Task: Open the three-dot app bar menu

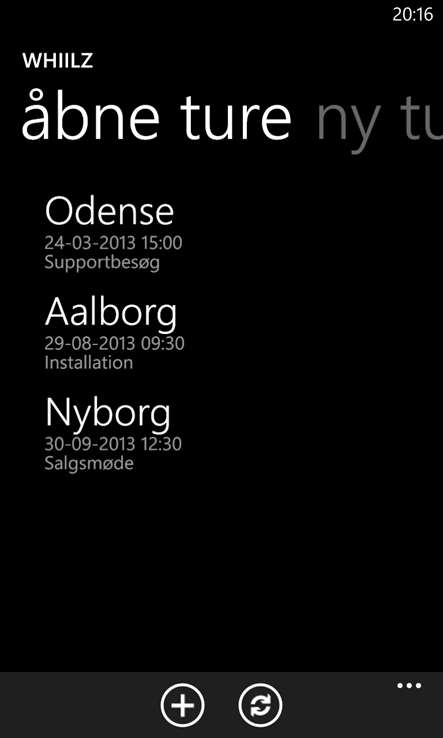Action: (409, 686)
